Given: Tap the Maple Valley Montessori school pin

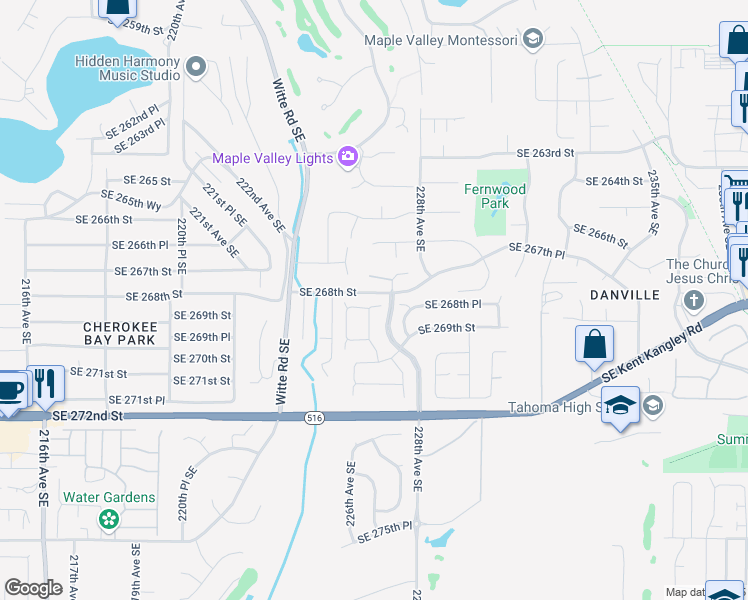Looking at the screenshot, I should 533,39.
